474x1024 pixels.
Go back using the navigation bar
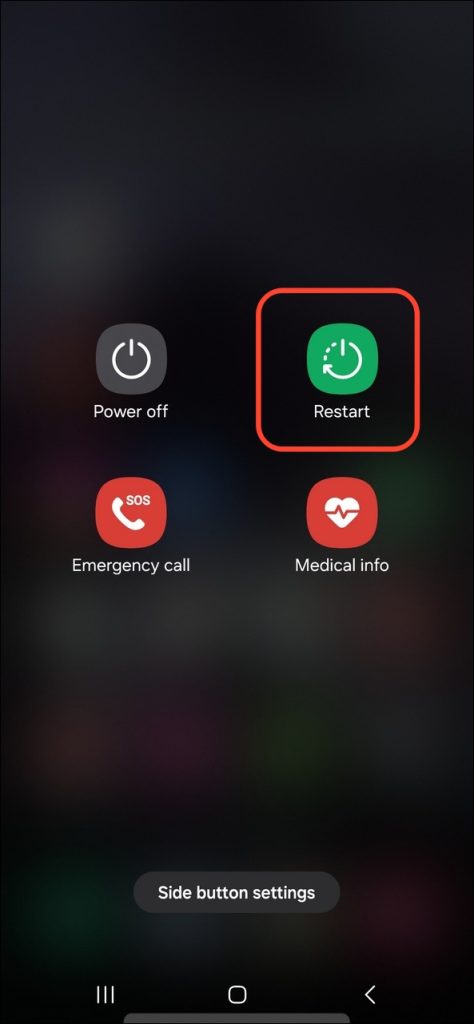point(370,995)
